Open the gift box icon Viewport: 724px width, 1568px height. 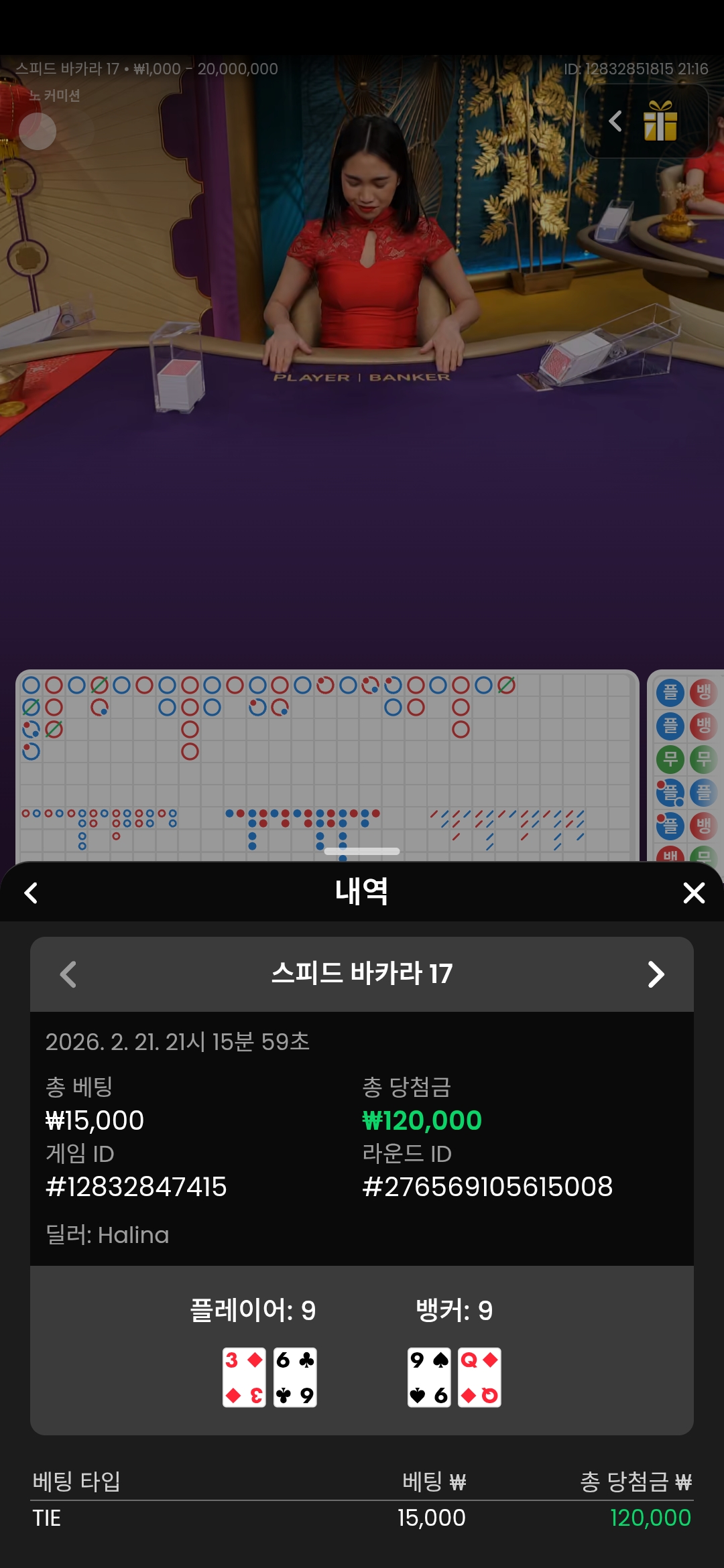click(x=660, y=121)
